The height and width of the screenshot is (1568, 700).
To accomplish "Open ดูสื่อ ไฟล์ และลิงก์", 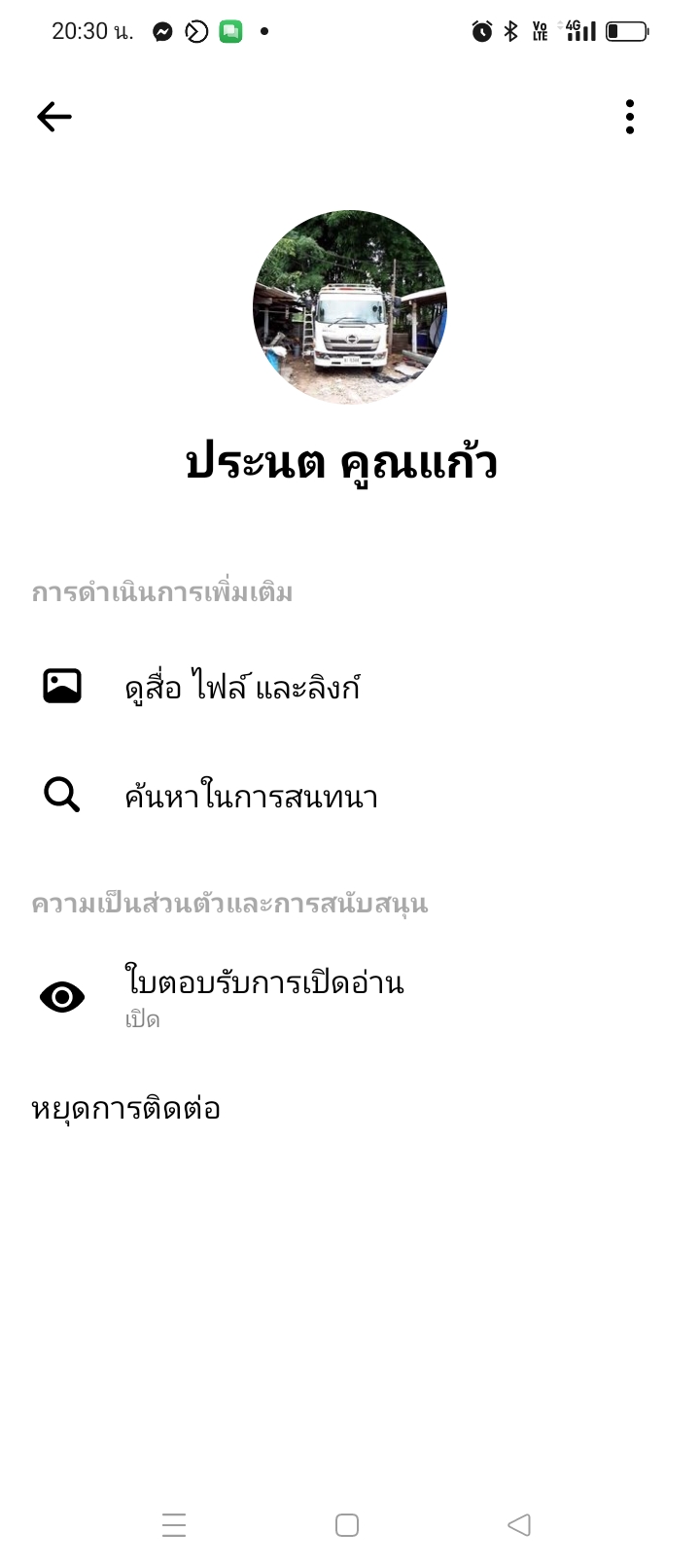I will (x=350, y=687).
